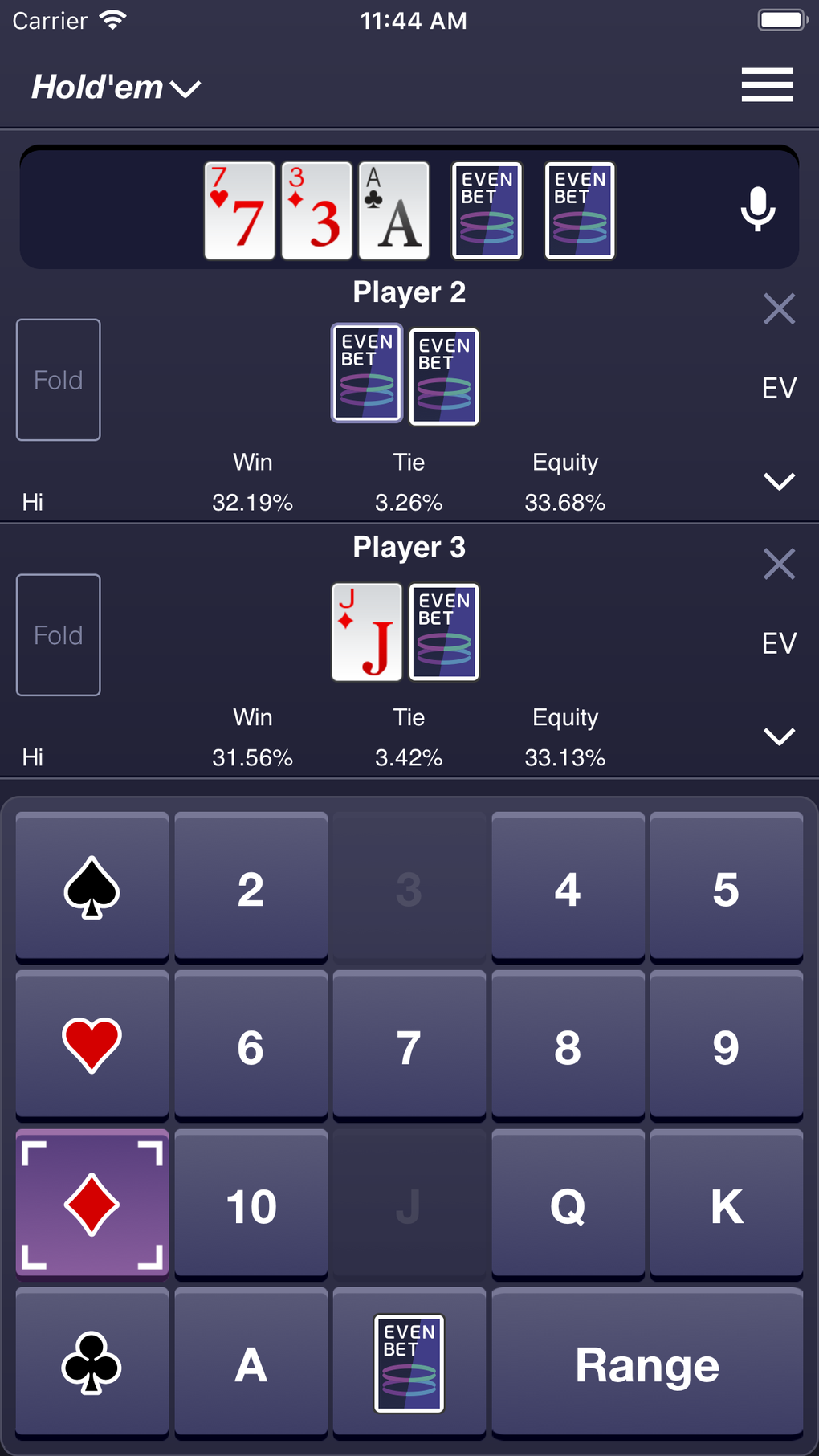
Task: Open the hamburger menu
Action: coord(767,85)
